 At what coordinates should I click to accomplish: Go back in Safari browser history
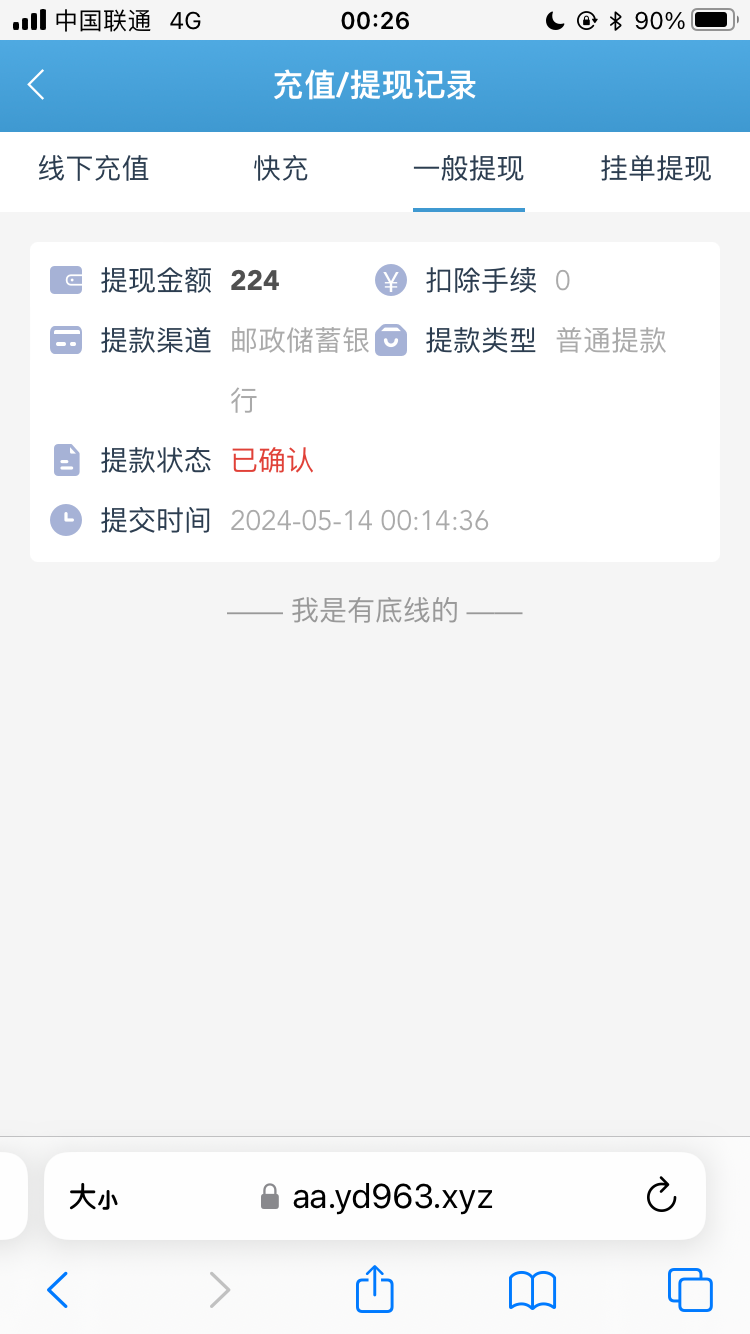(x=58, y=1290)
